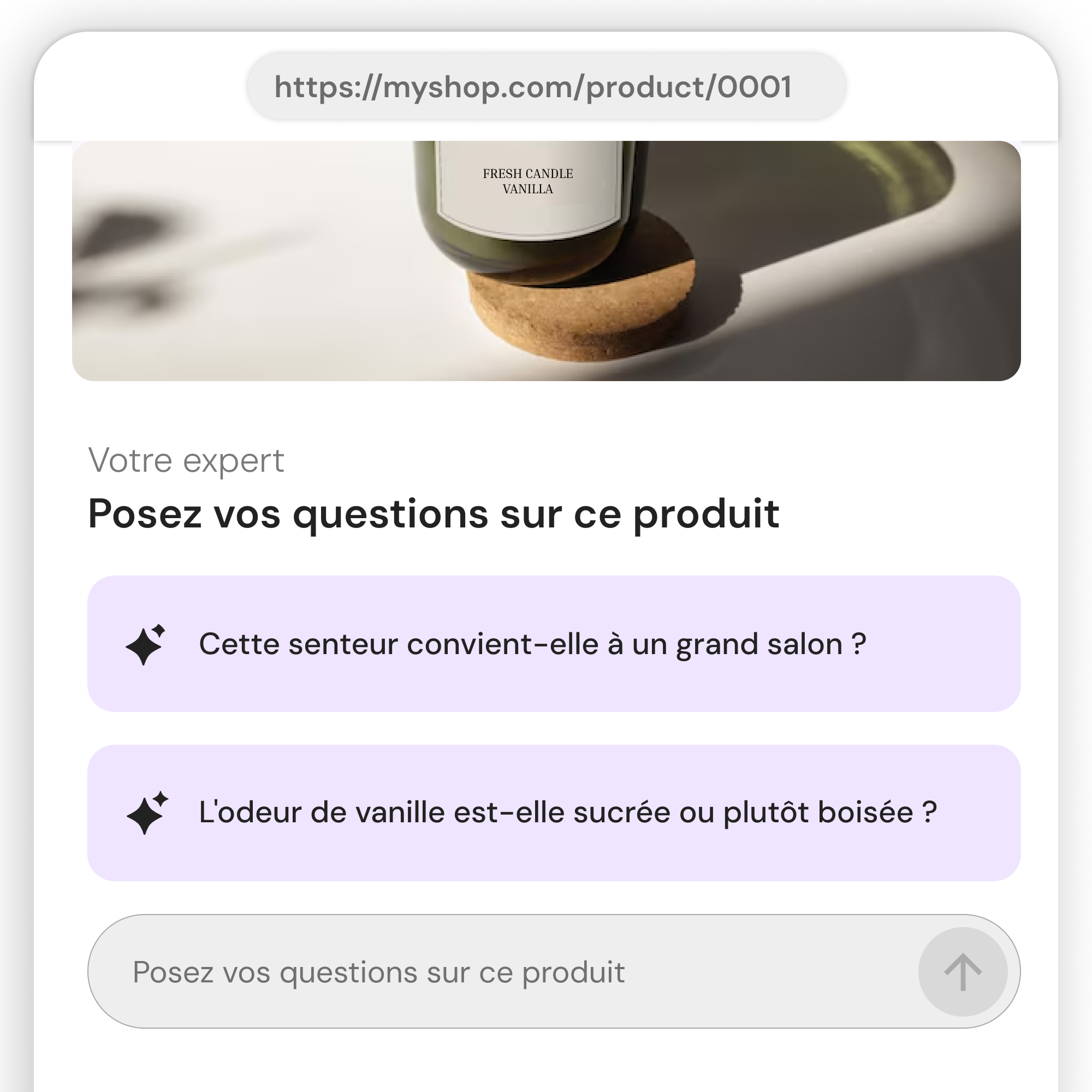Focus the 'Posez vos questions' text field
This screenshot has height=1092, width=1092.
[497, 972]
